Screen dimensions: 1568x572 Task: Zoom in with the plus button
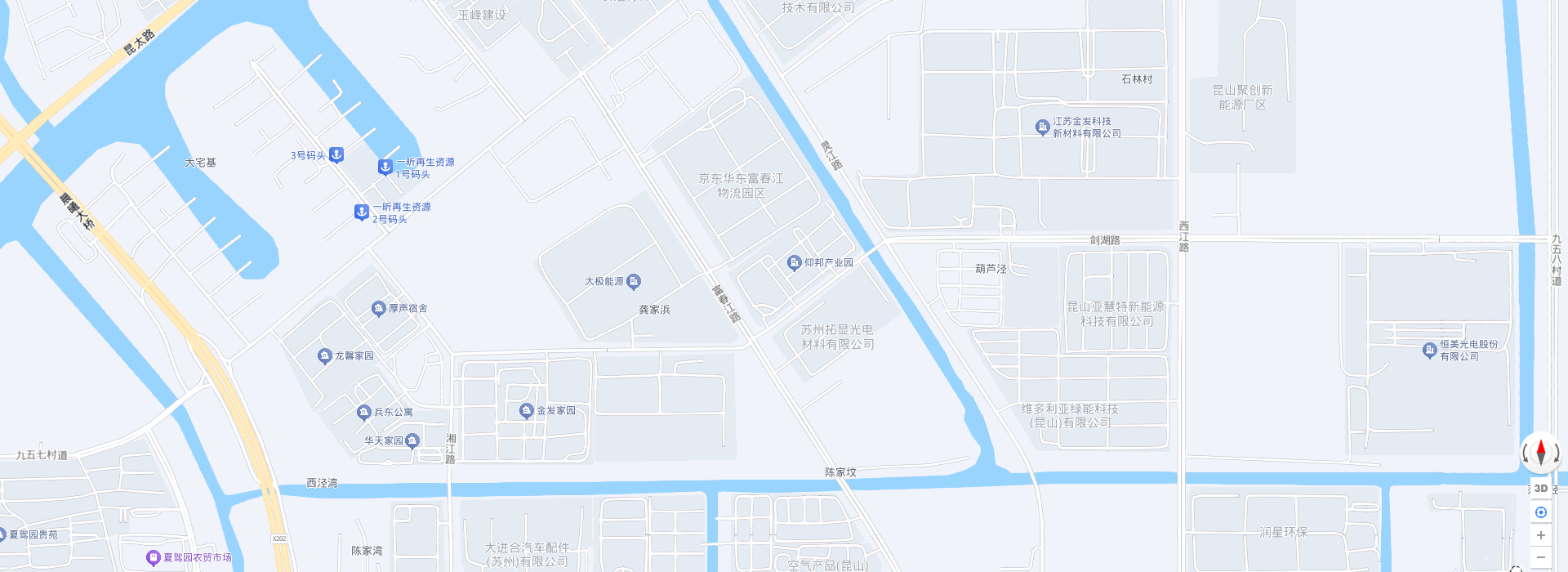1541,535
